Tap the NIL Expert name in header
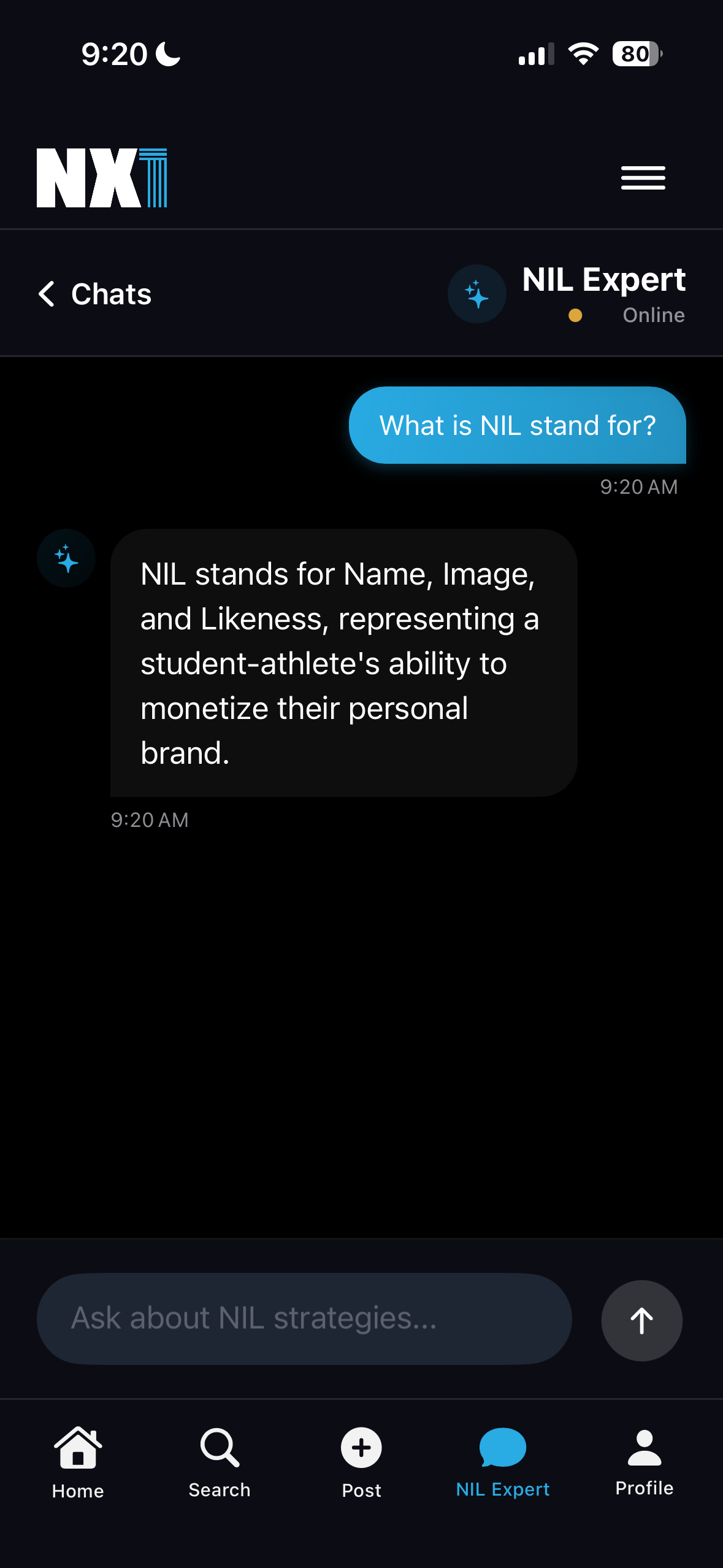Screen dimensions: 723x1568 pos(603,279)
